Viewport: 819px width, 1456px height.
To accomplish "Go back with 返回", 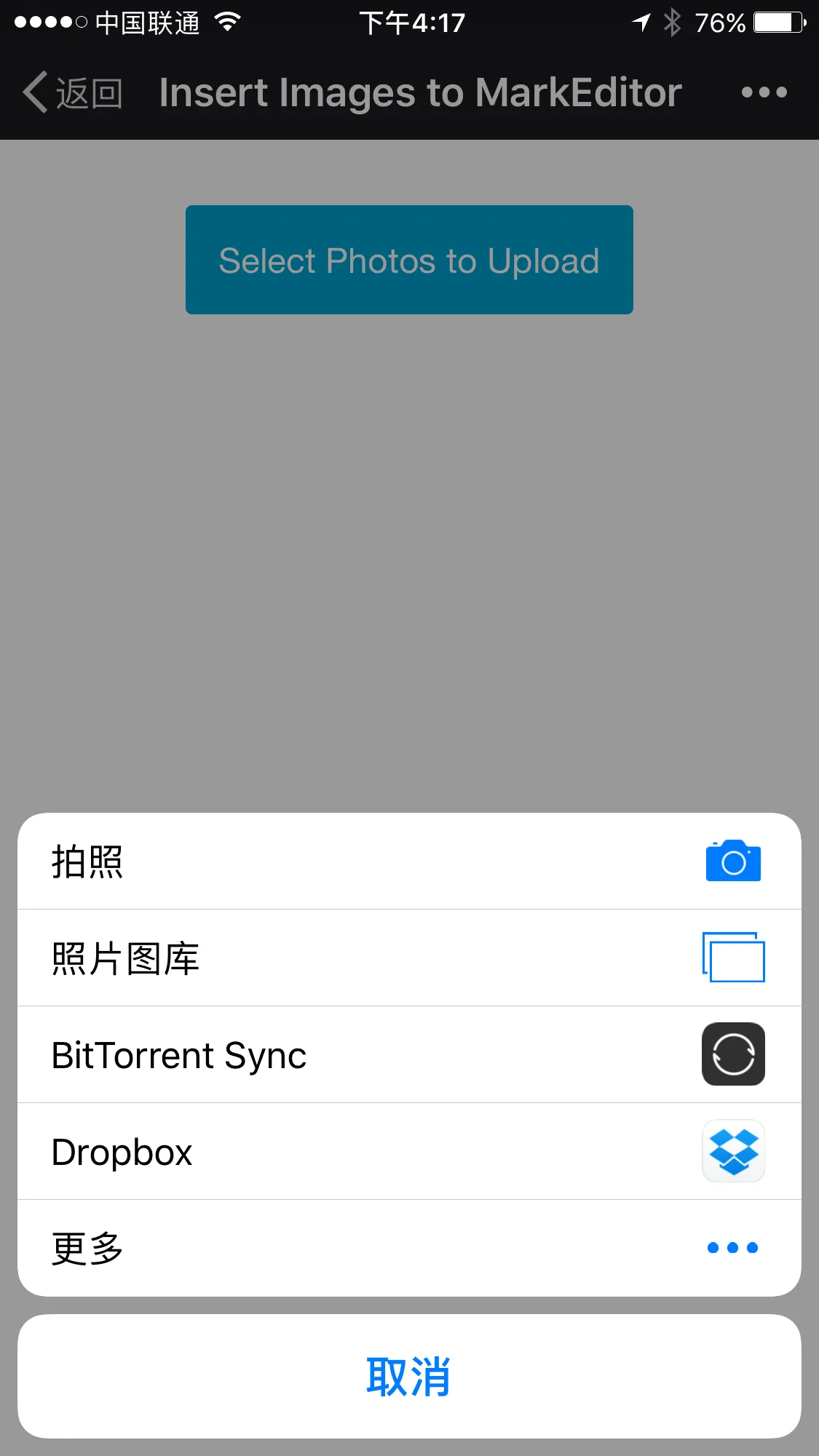I will point(73,92).
